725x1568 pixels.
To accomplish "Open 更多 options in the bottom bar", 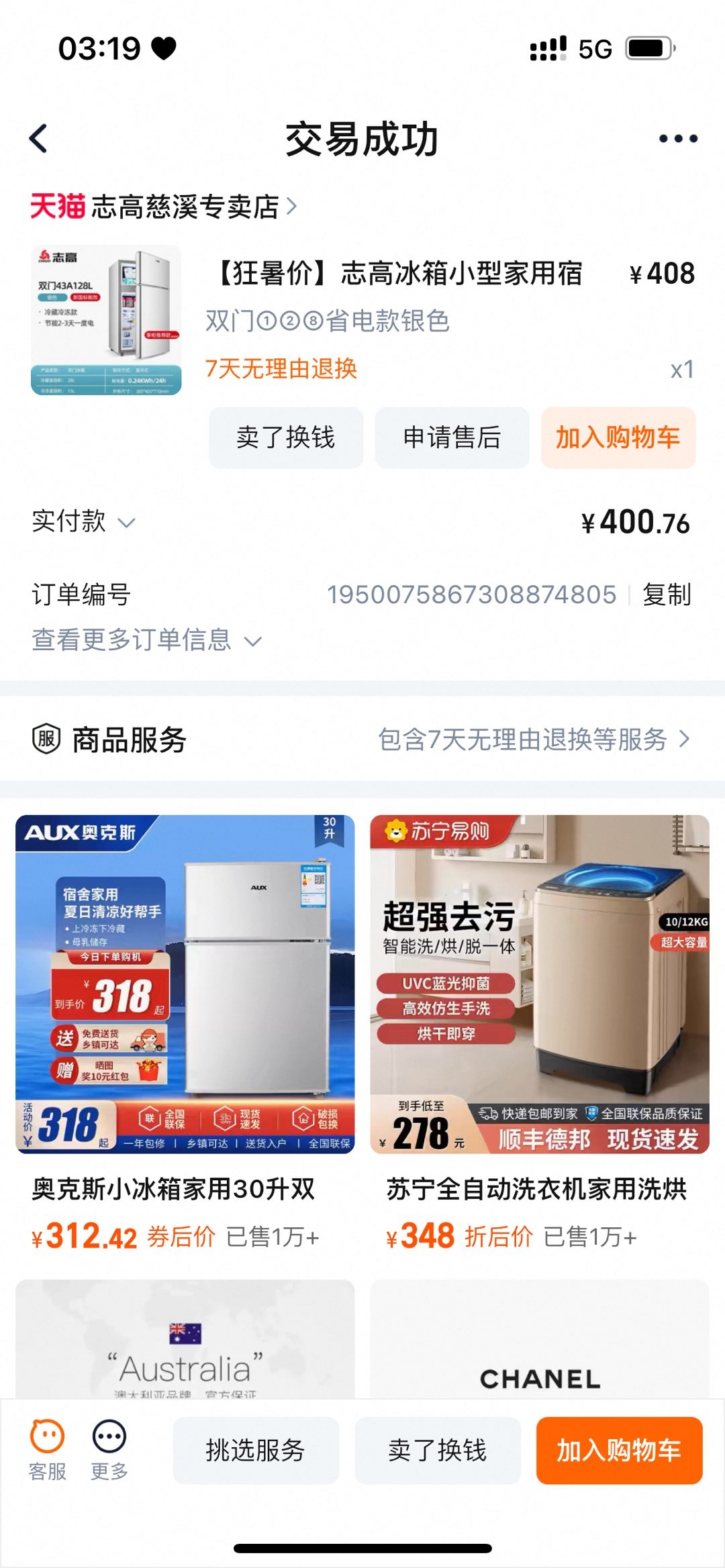I will (109, 1451).
